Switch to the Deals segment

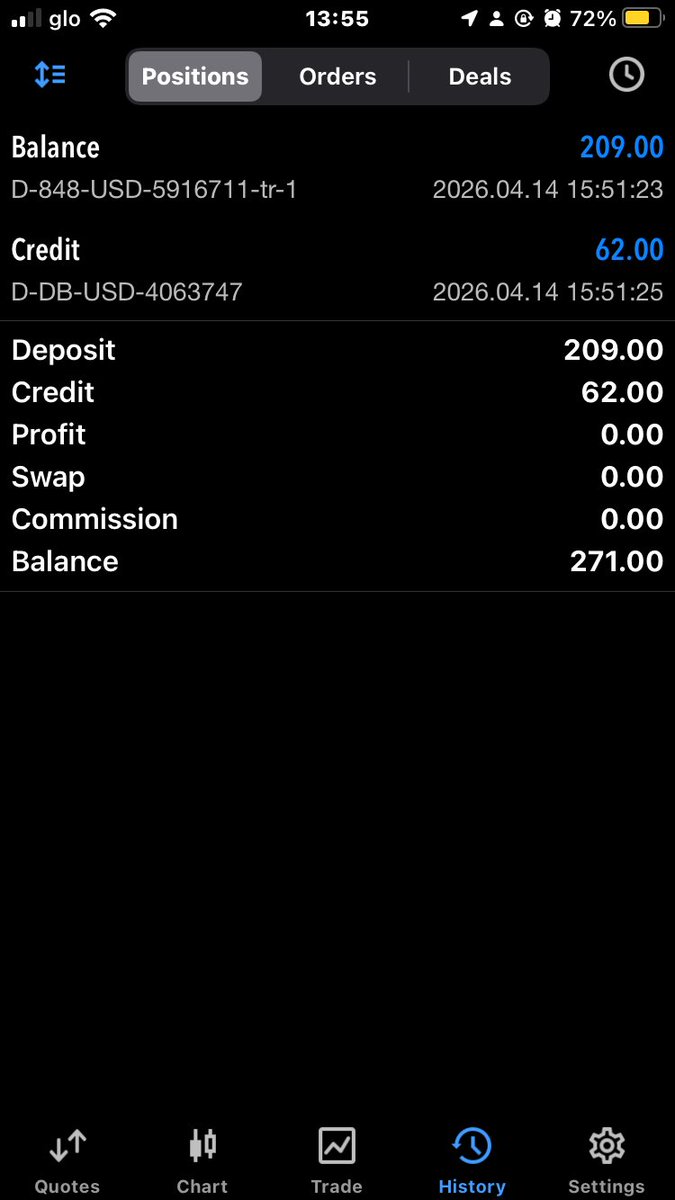click(x=479, y=76)
